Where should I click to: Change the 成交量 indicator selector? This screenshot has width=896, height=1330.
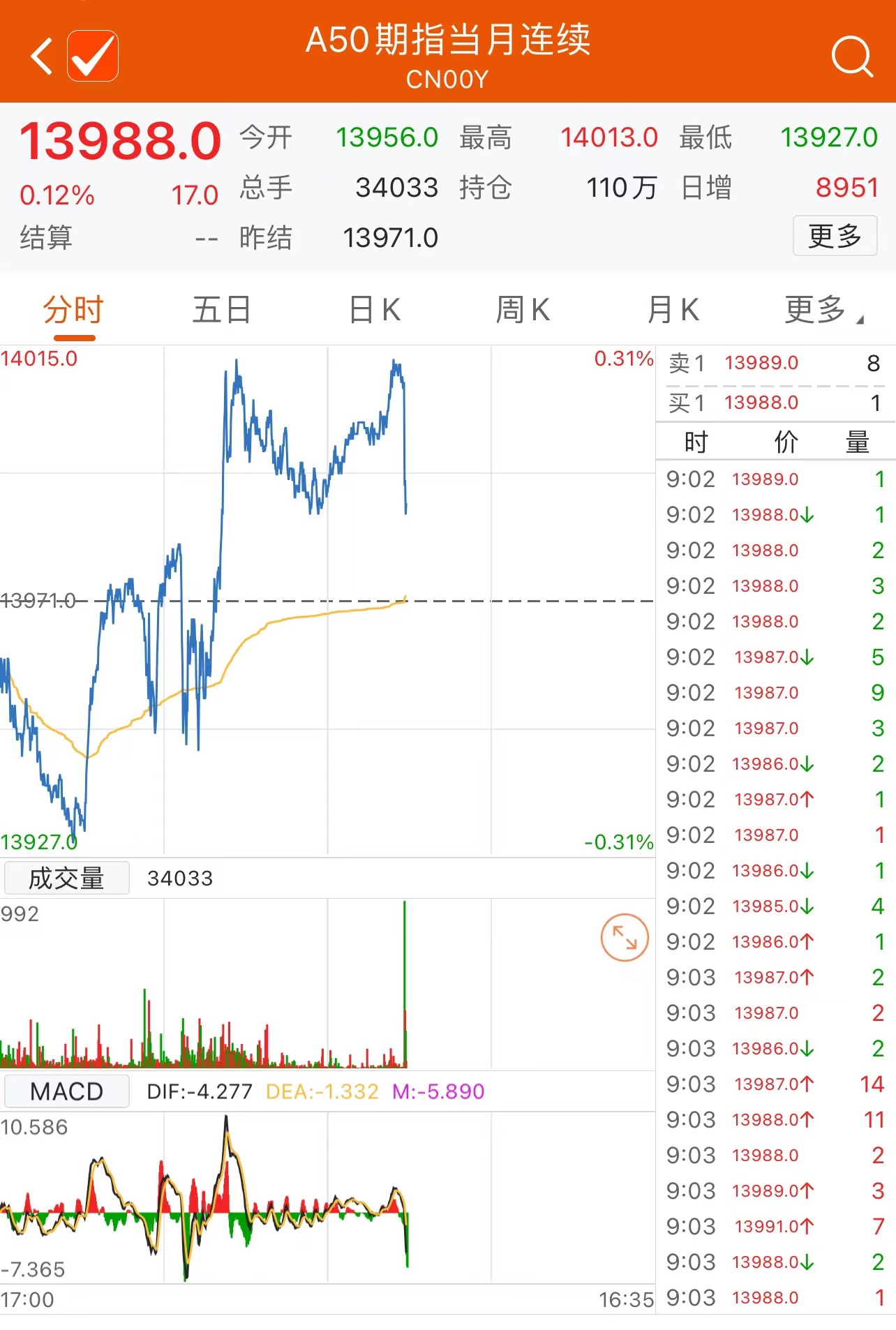point(66,878)
